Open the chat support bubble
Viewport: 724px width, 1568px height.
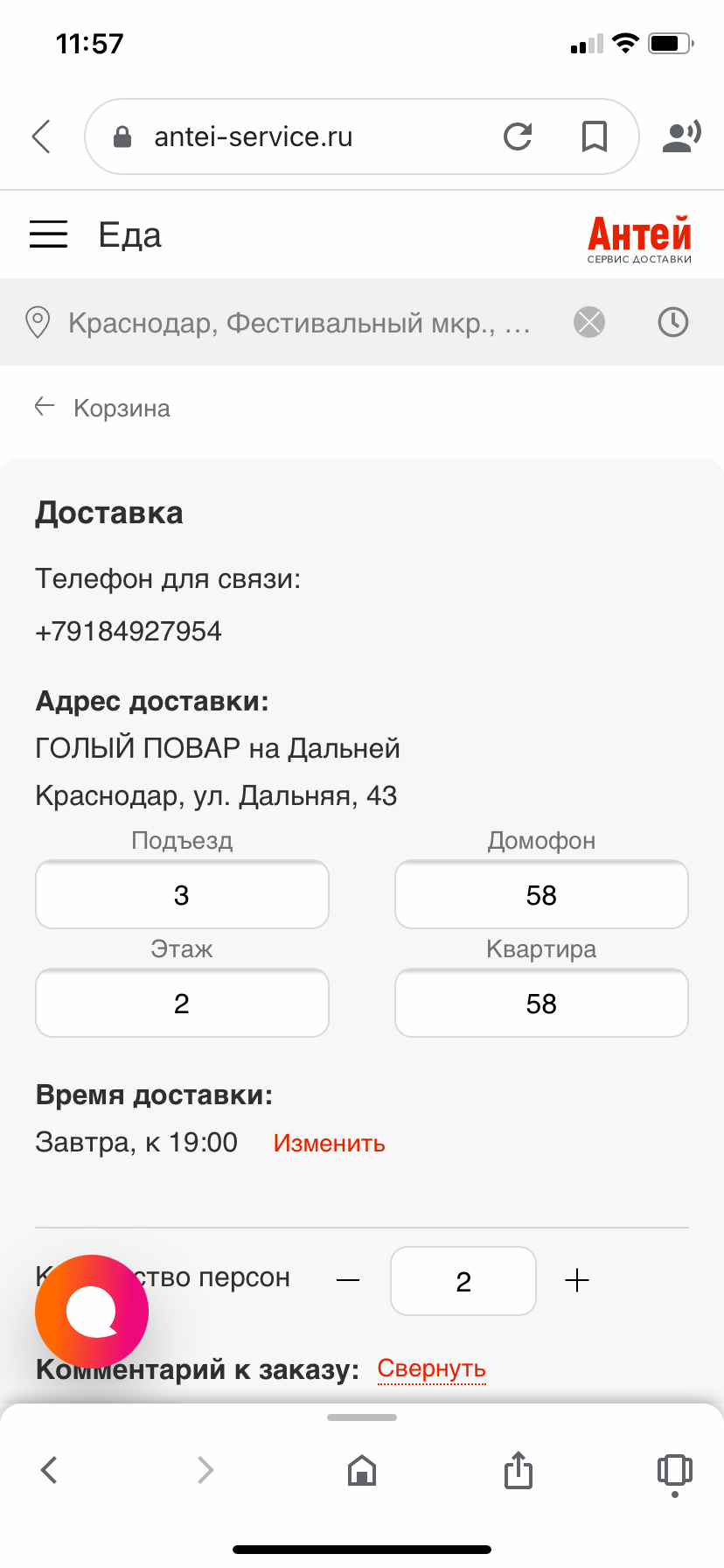tap(92, 1312)
